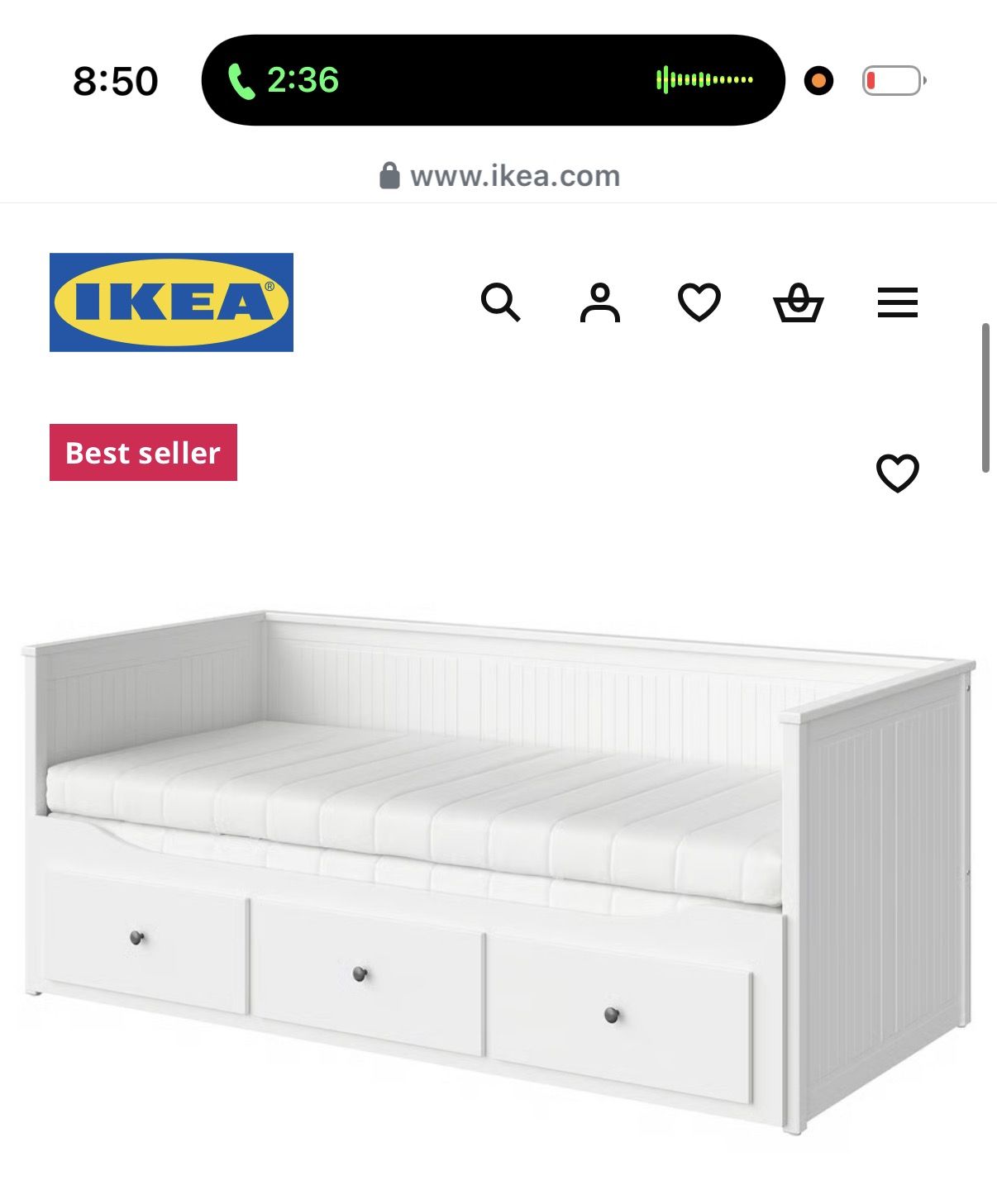Open the account profile icon

[x=600, y=302]
